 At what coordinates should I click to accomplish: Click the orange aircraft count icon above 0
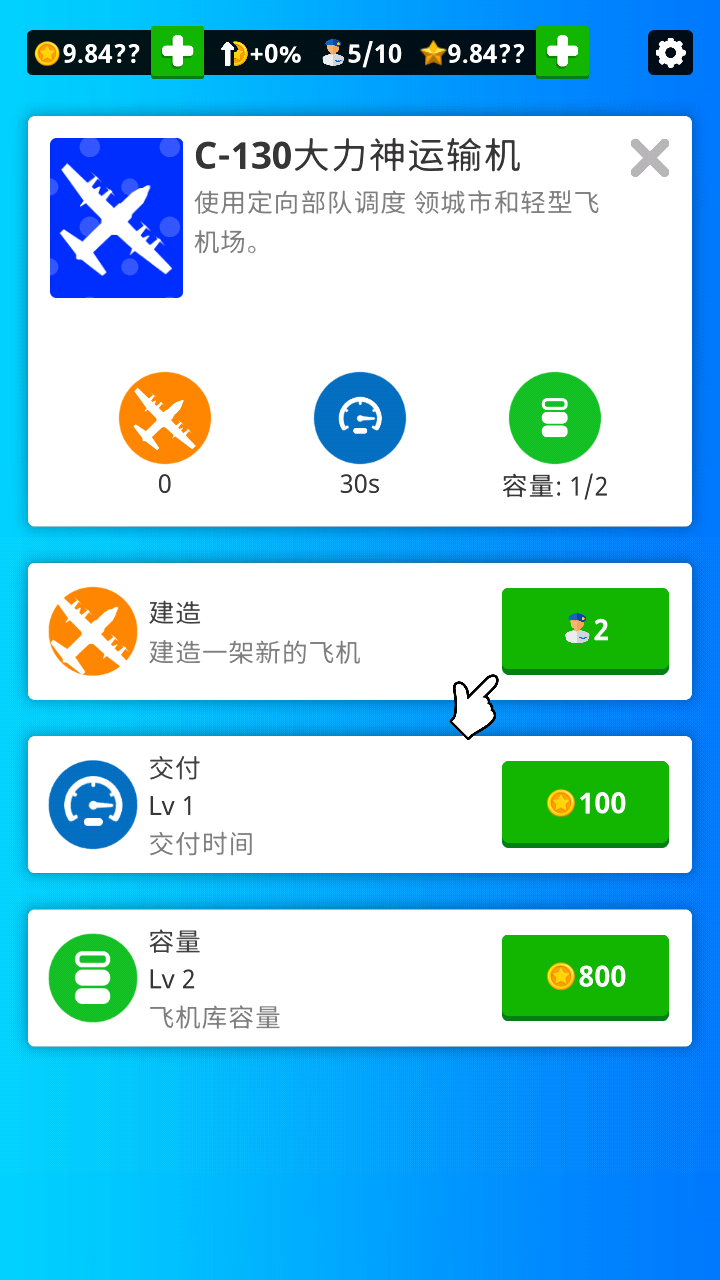[165, 418]
